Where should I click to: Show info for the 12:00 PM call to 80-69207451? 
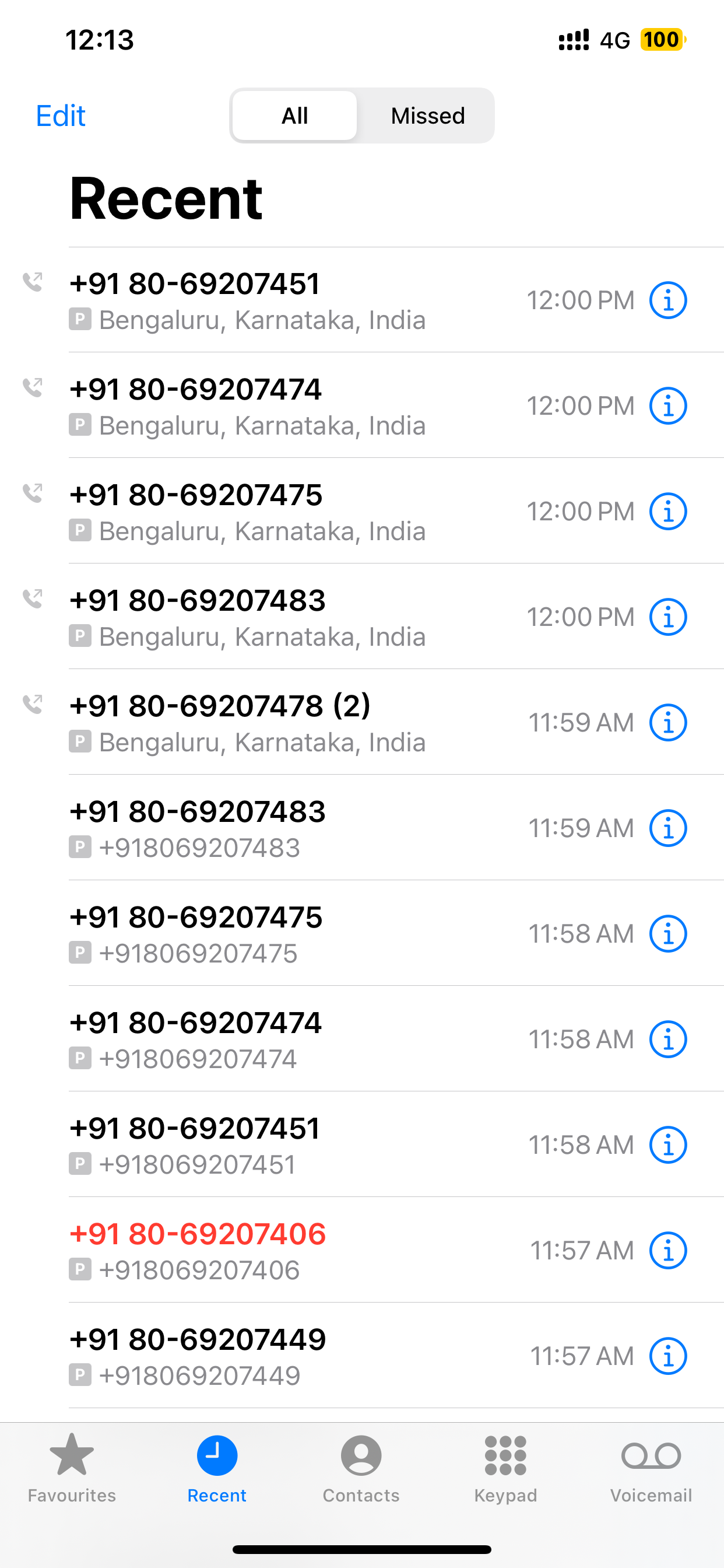tap(668, 300)
